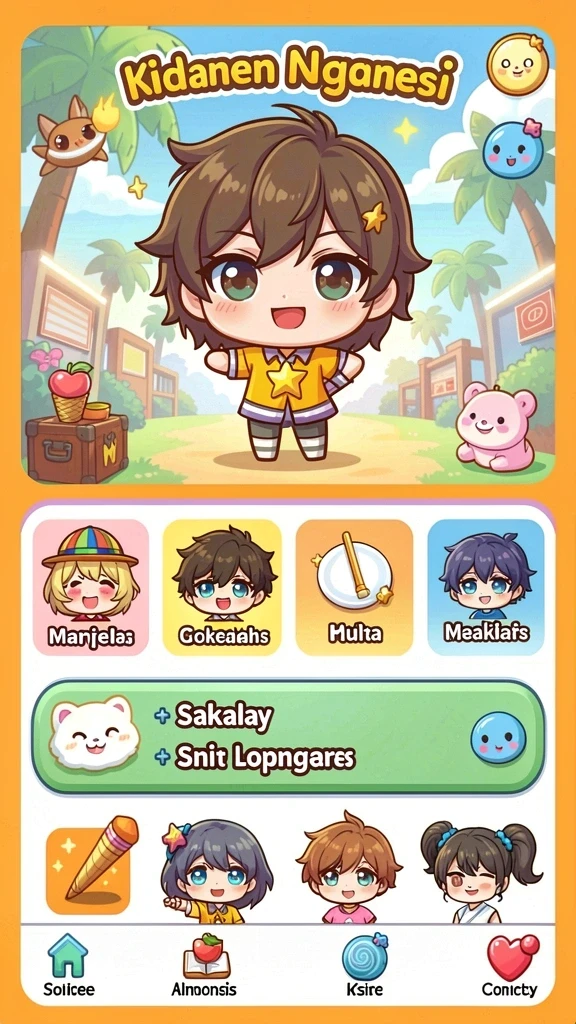
Task: Switch to the Ksire tab
Action: click(364, 965)
